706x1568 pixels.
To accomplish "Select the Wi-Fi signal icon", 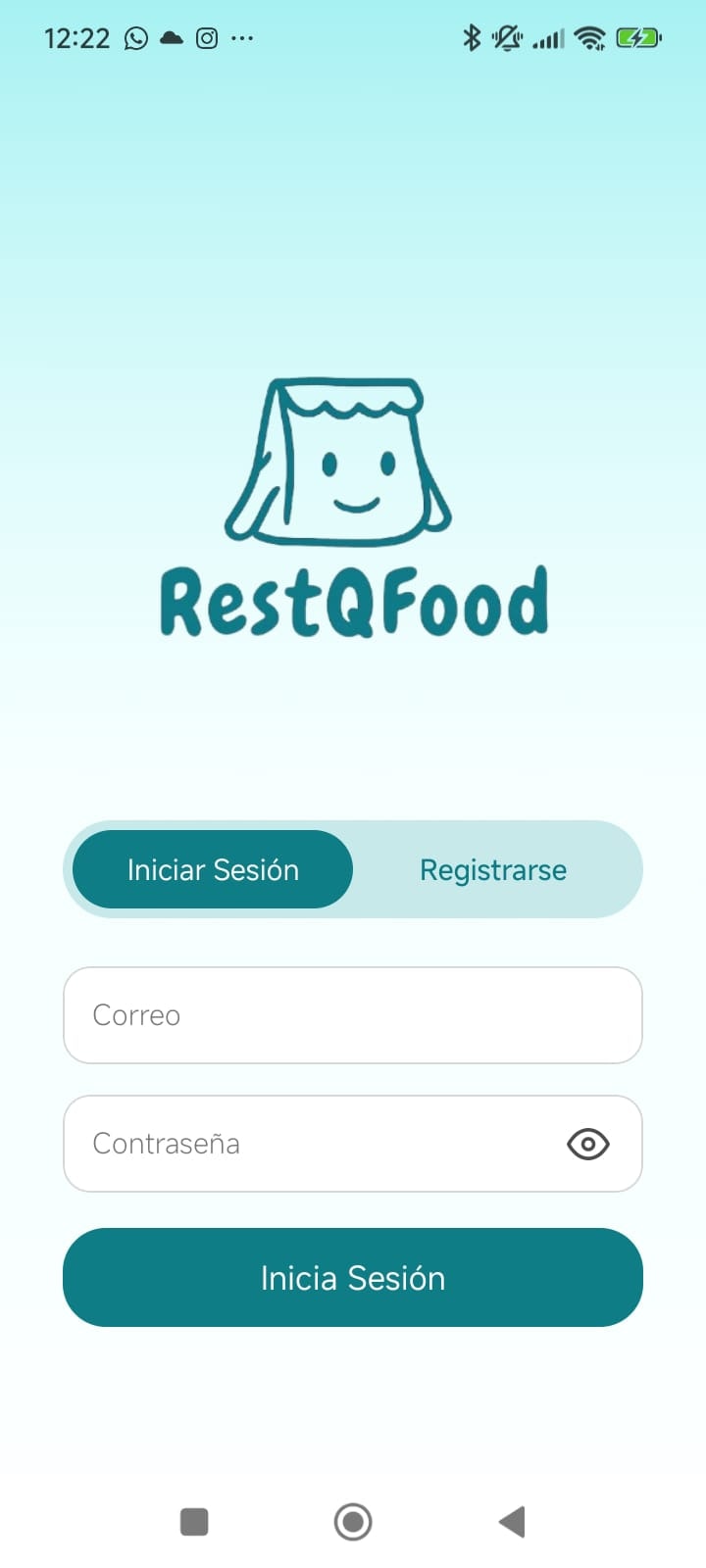I will (589, 37).
